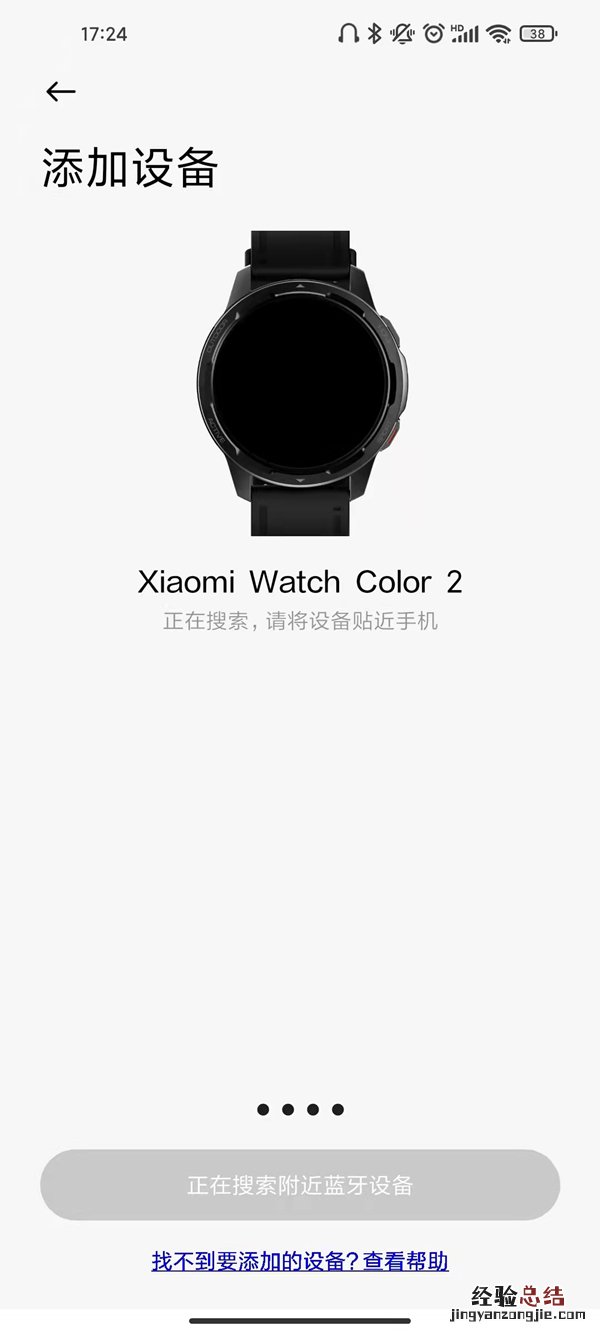Go back using the arrow icon
The height and width of the screenshot is (1333, 600).
60,92
